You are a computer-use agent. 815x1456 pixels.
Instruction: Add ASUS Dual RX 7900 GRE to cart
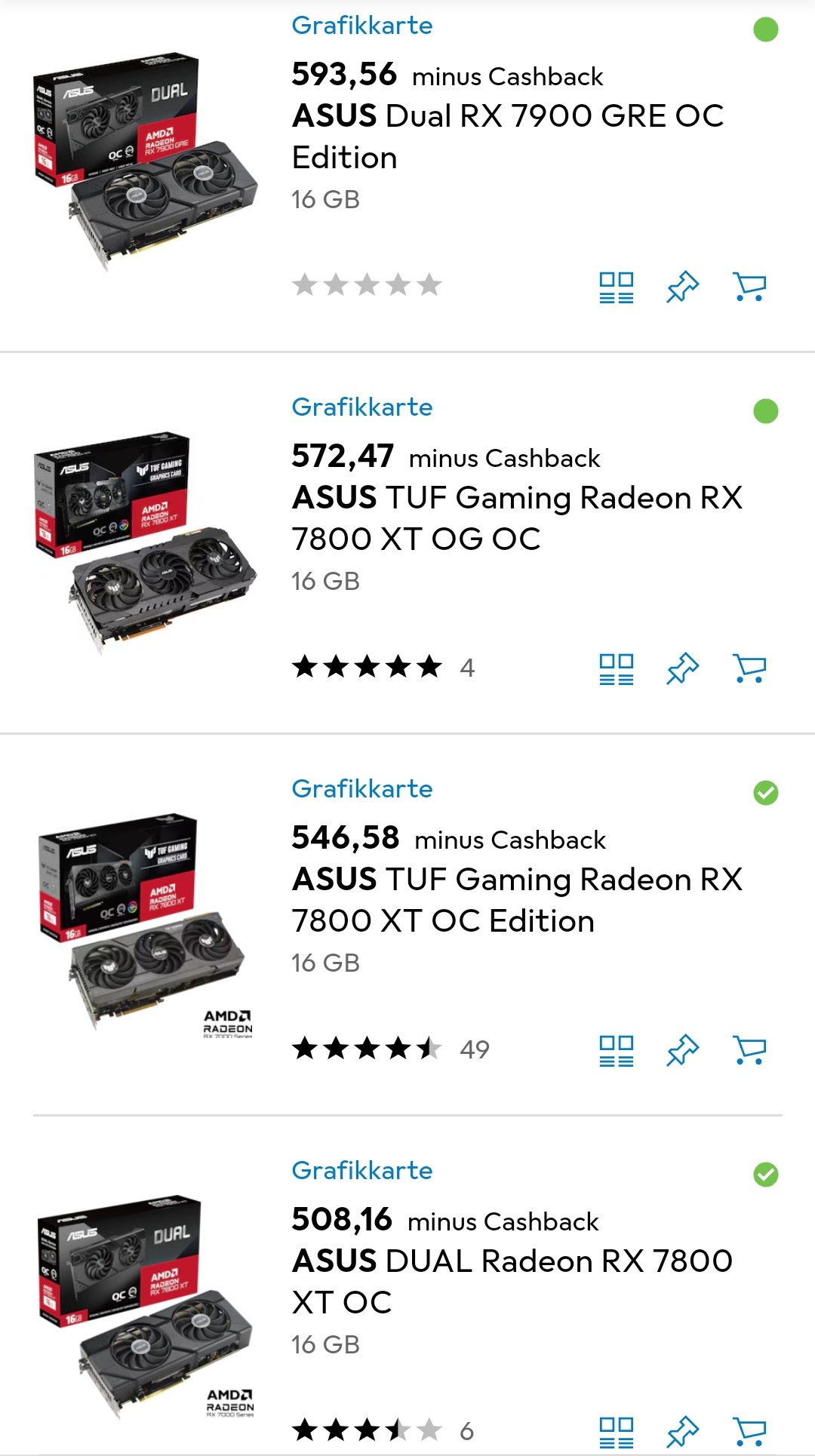point(749,287)
